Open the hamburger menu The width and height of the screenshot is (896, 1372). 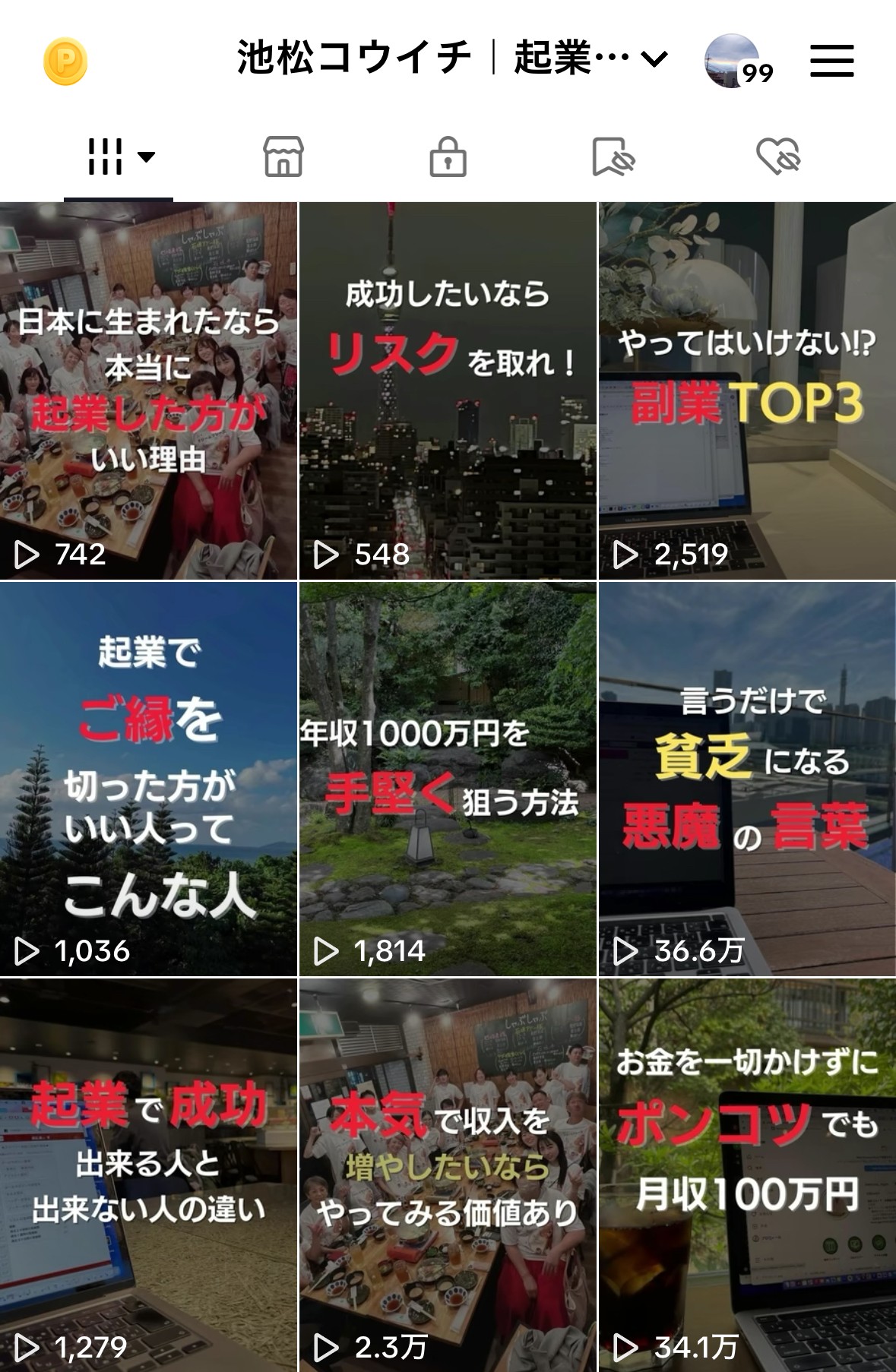[831, 60]
